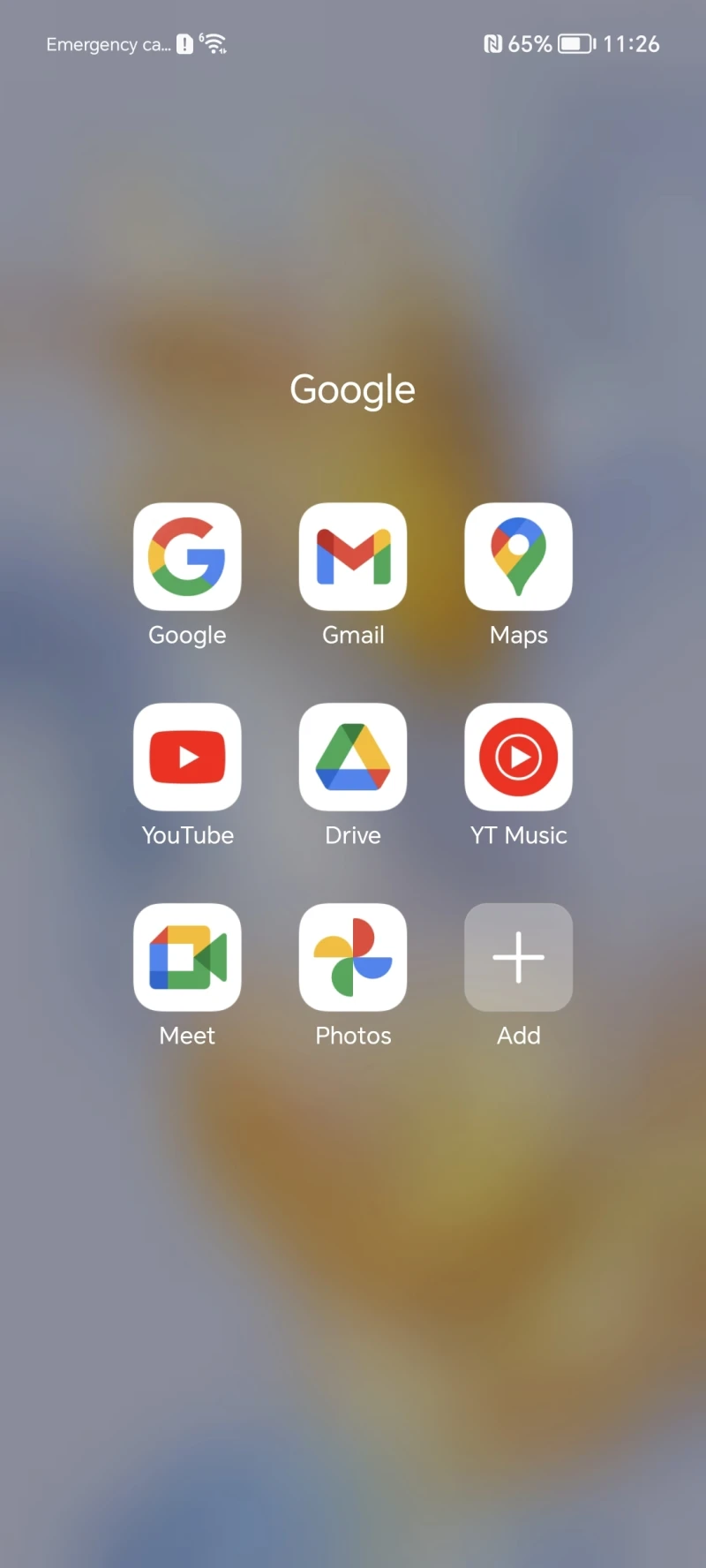
Task: Open Google Maps
Action: point(519,556)
